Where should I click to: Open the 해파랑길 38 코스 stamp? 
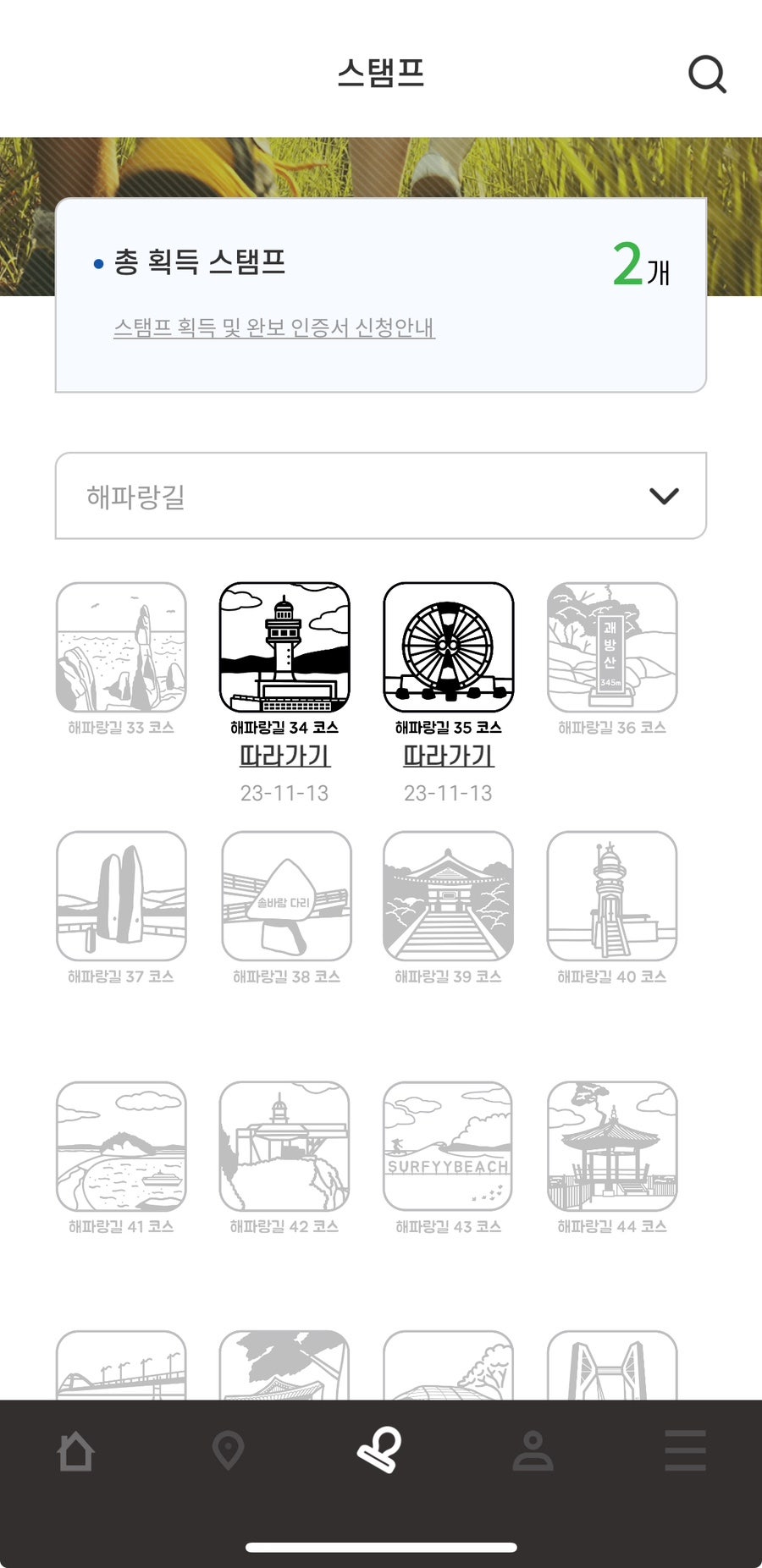click(286, 896)
